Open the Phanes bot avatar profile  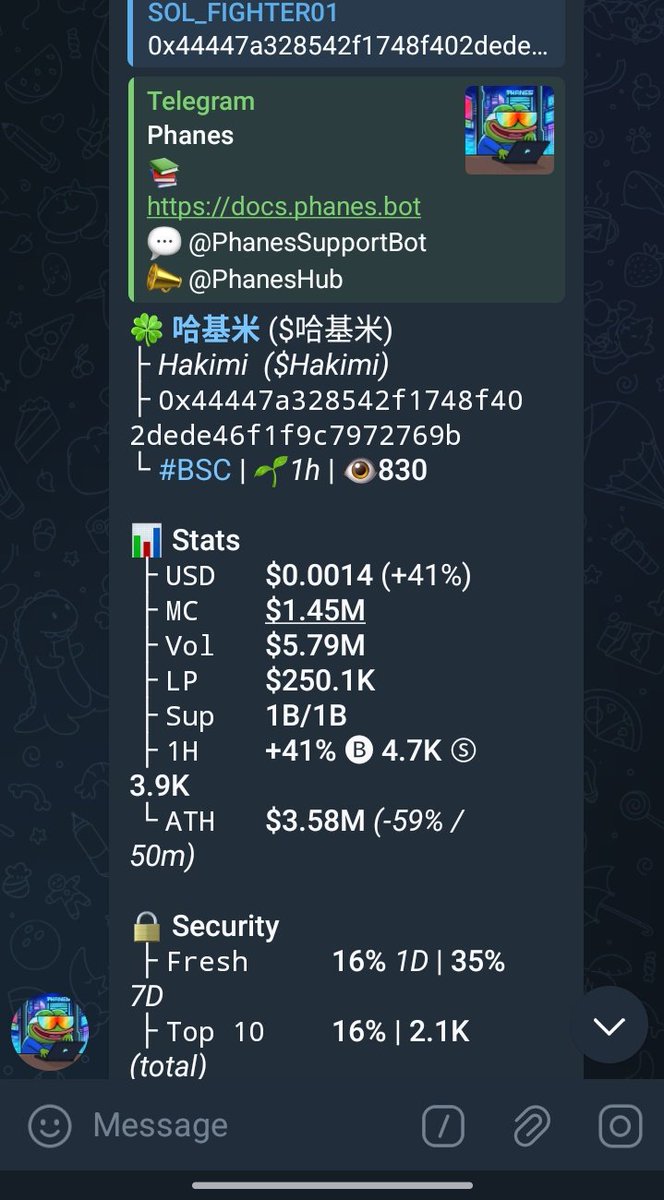(49, 1031)
